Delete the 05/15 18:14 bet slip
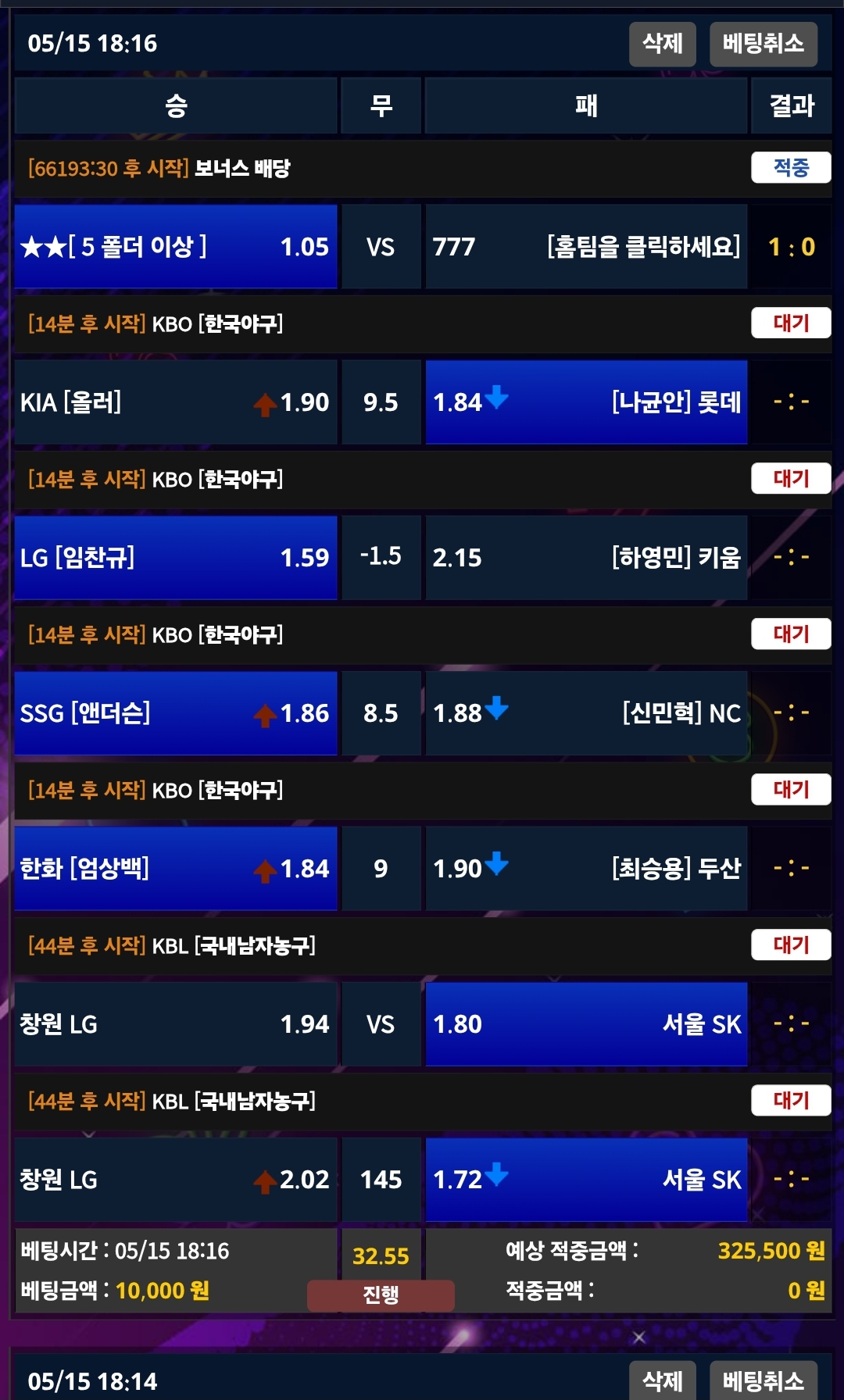The width and height of the screenshot is (844, 1400). point(662,1380)
